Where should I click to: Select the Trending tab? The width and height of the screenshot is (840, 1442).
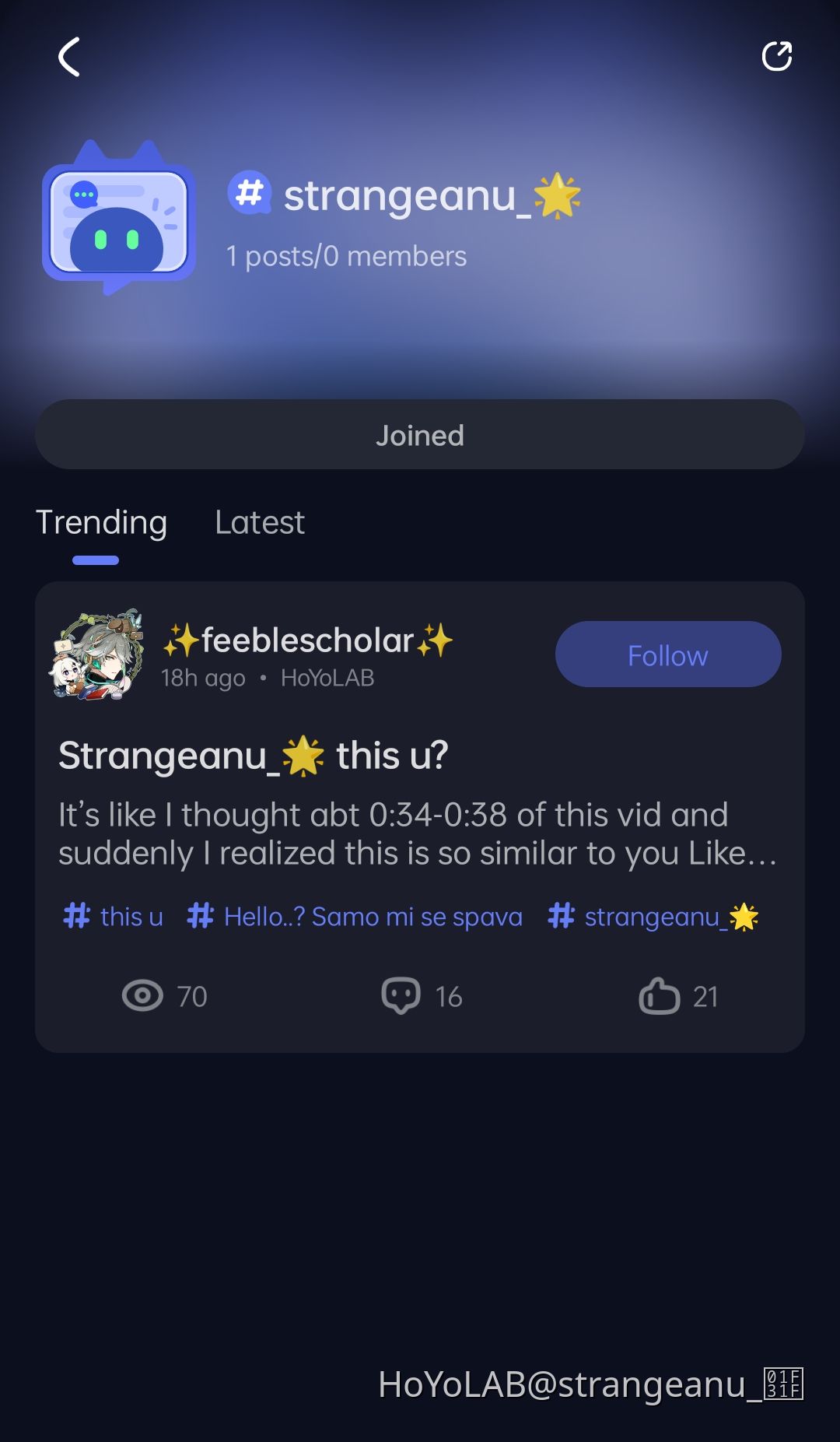click(x=102, y=523)
